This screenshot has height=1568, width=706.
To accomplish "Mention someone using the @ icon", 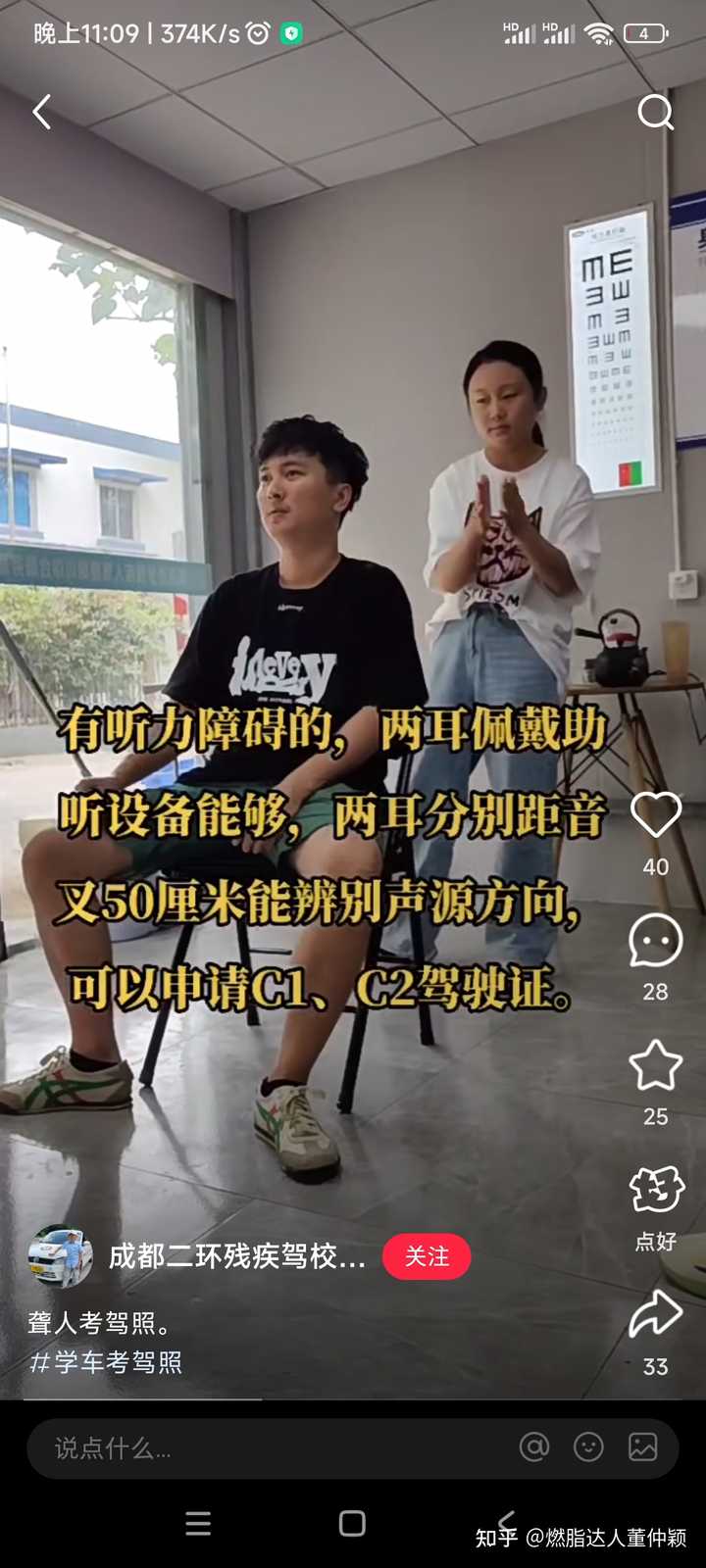I will [x=534, y=1446].
